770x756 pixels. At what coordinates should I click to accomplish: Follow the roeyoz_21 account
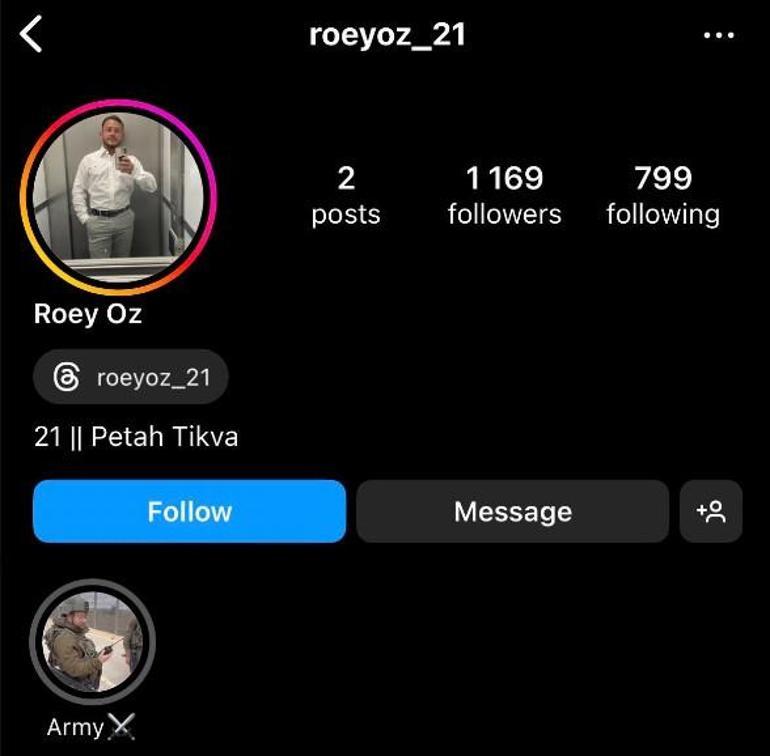click(189, 511)
